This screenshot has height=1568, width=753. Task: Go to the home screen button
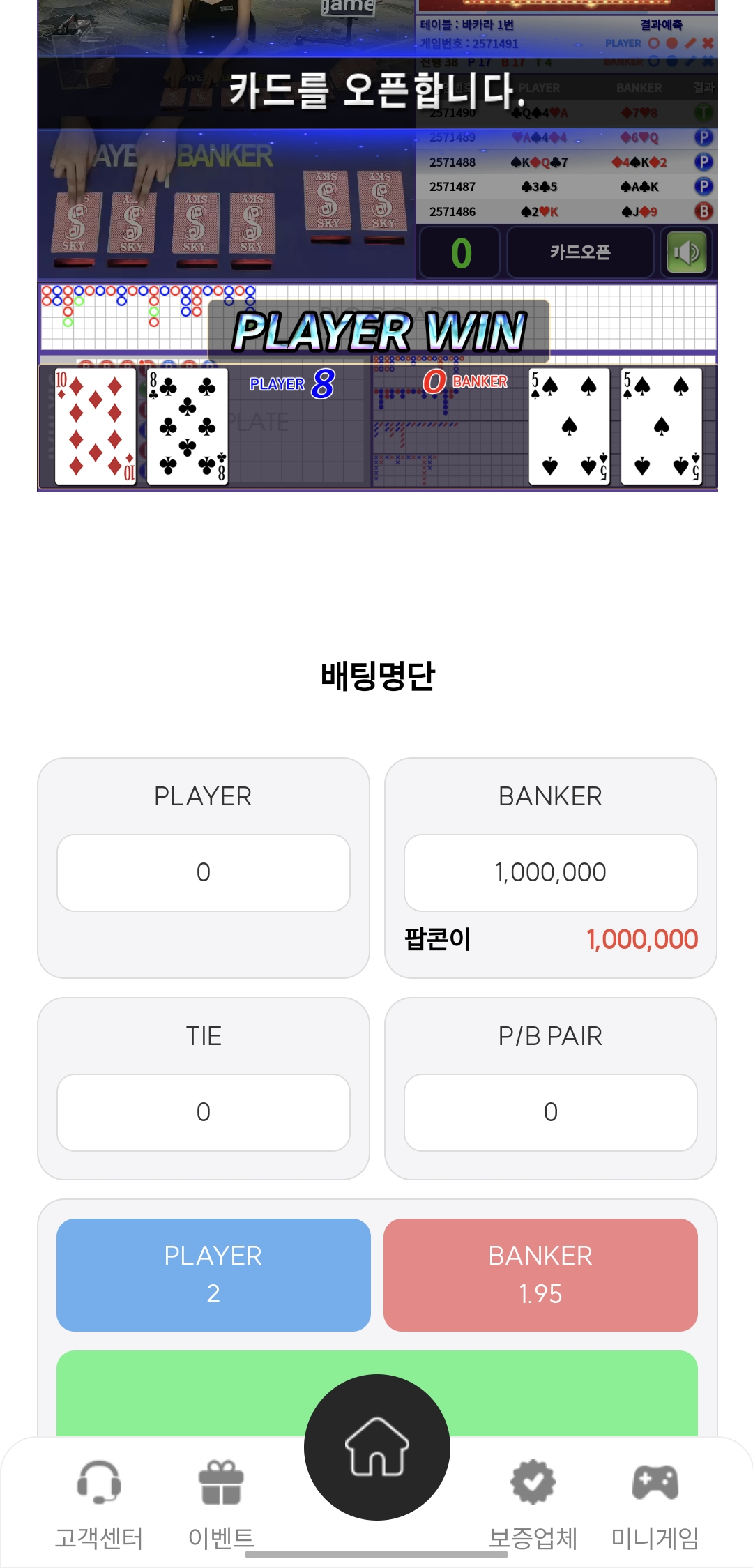point(377,1447)
